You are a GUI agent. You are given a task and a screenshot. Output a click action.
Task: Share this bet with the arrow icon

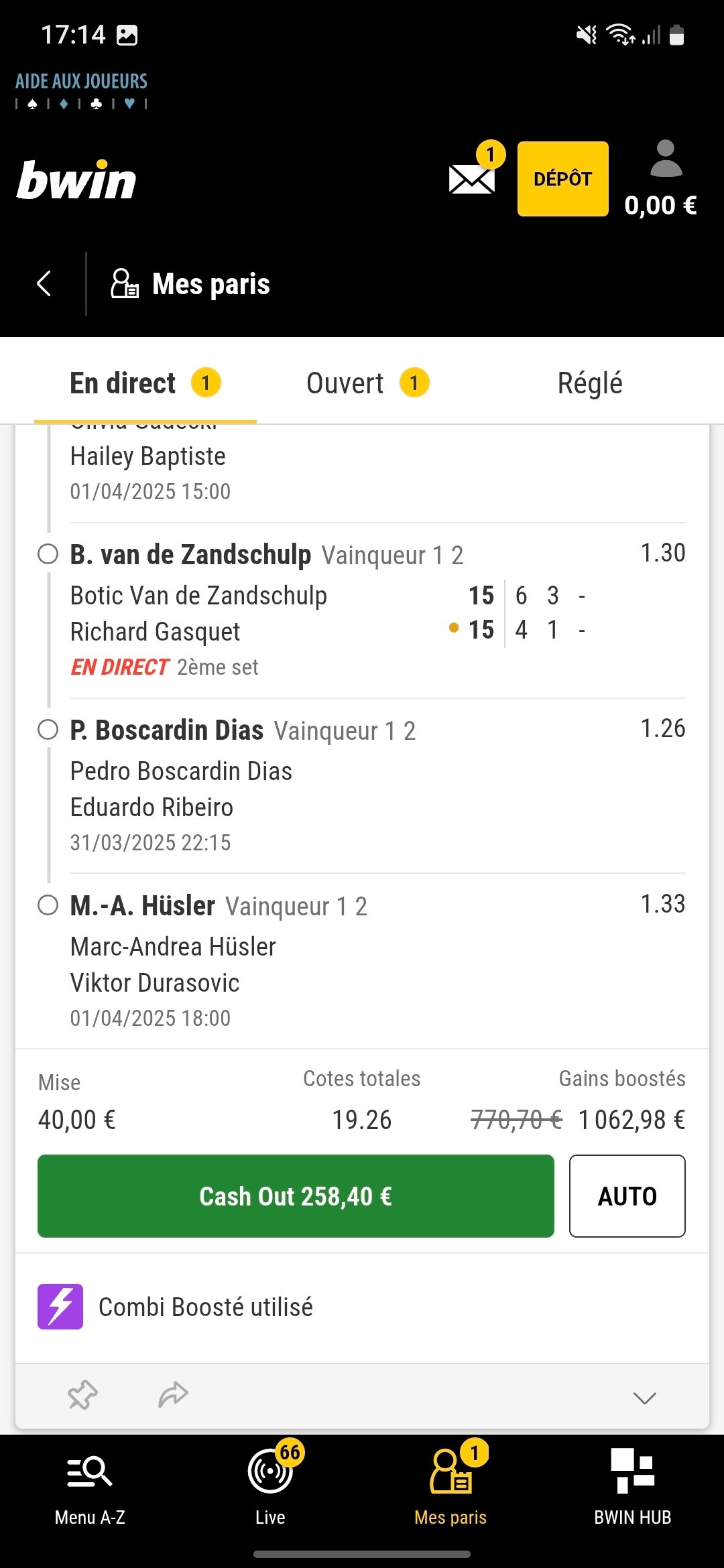tap(173, 1395)
